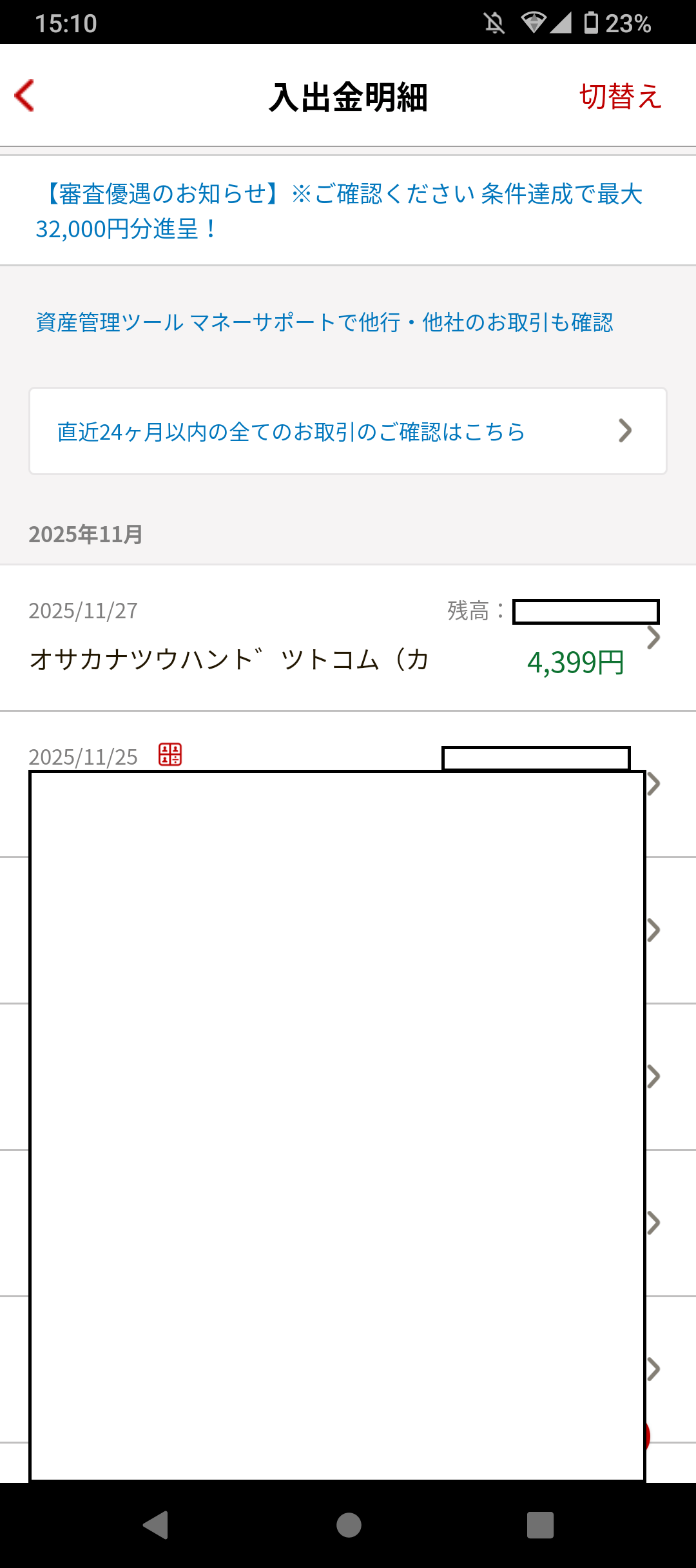This screenshot has height=1568, width=696.
Task: Open the 2025/11/25 transaction entry
Action: [653, 784]
